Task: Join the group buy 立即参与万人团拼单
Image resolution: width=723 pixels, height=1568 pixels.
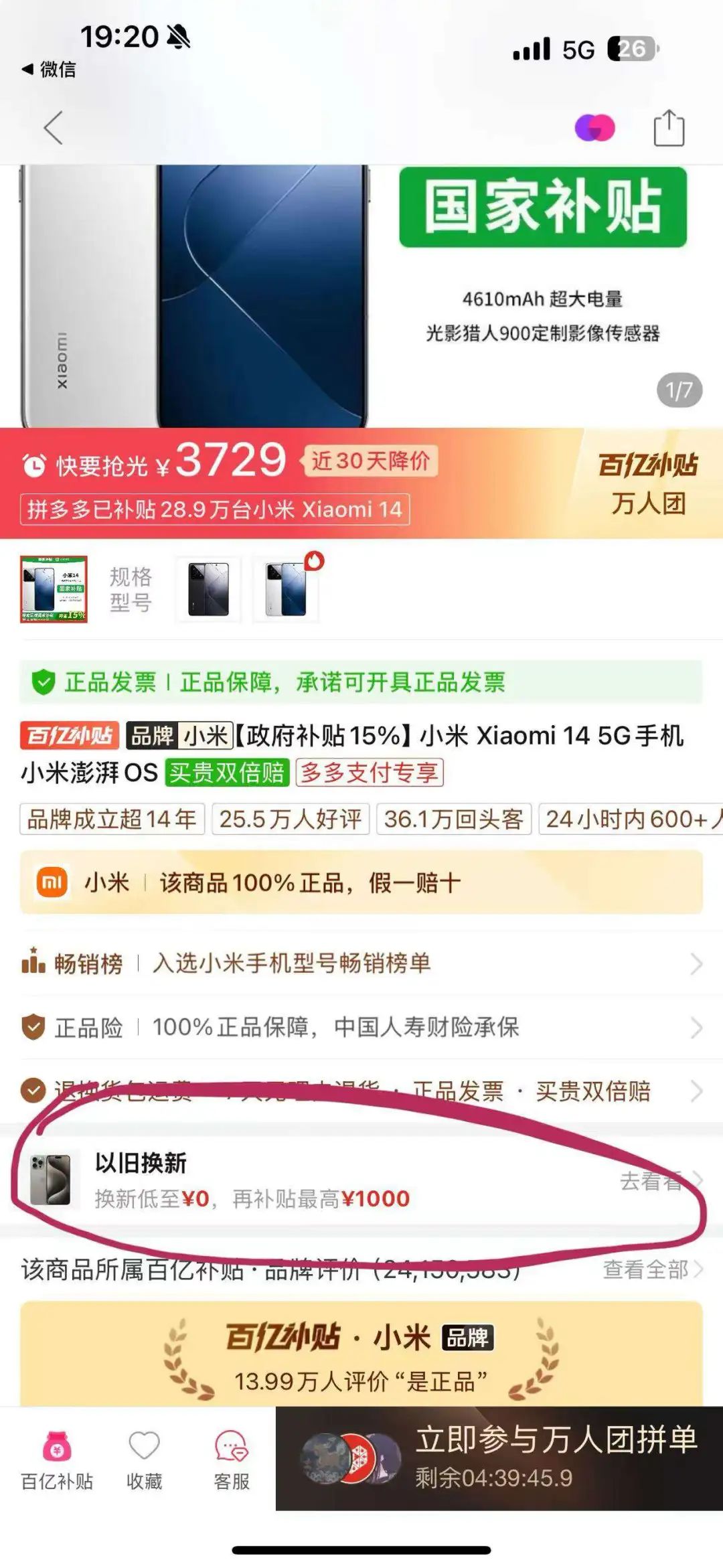Action: (499, 1458)
